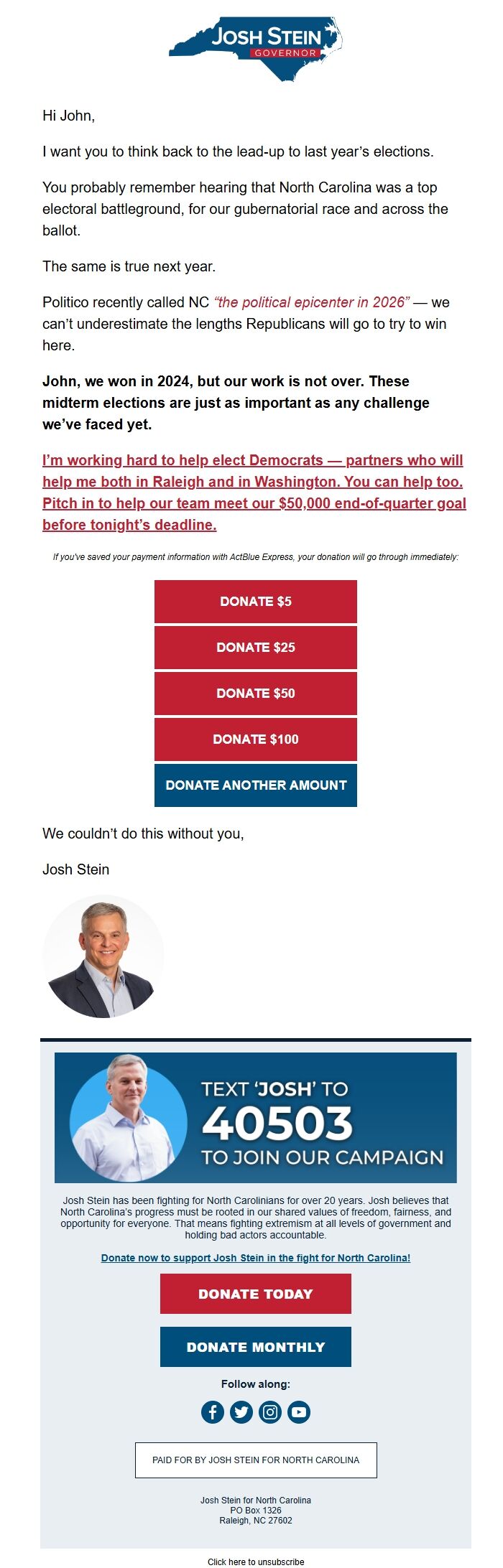Tap the Text JOSH to 40503 banner

(x=255, y=1118)
